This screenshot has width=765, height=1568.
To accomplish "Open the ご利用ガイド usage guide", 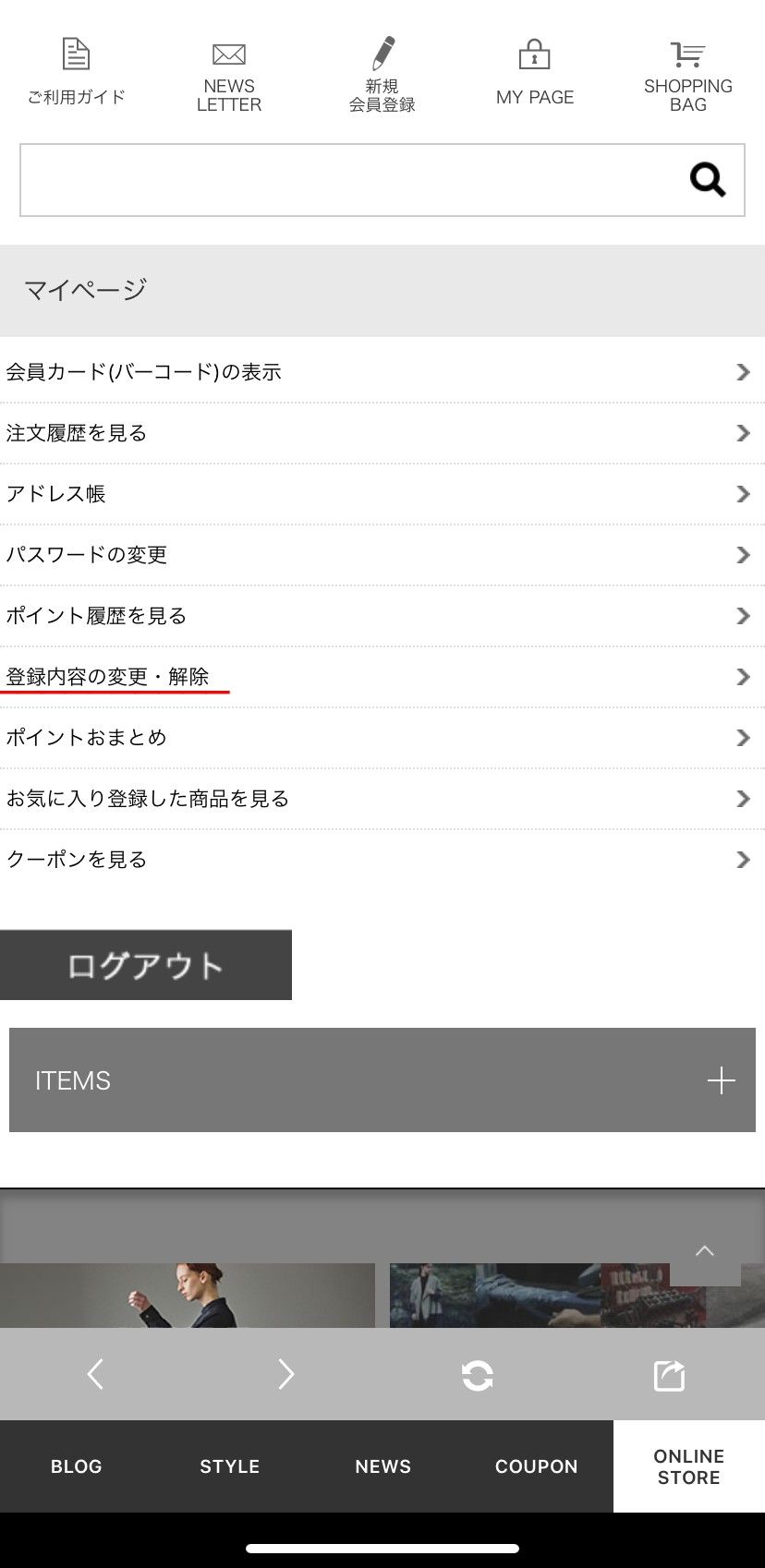I will coord(76,72).
